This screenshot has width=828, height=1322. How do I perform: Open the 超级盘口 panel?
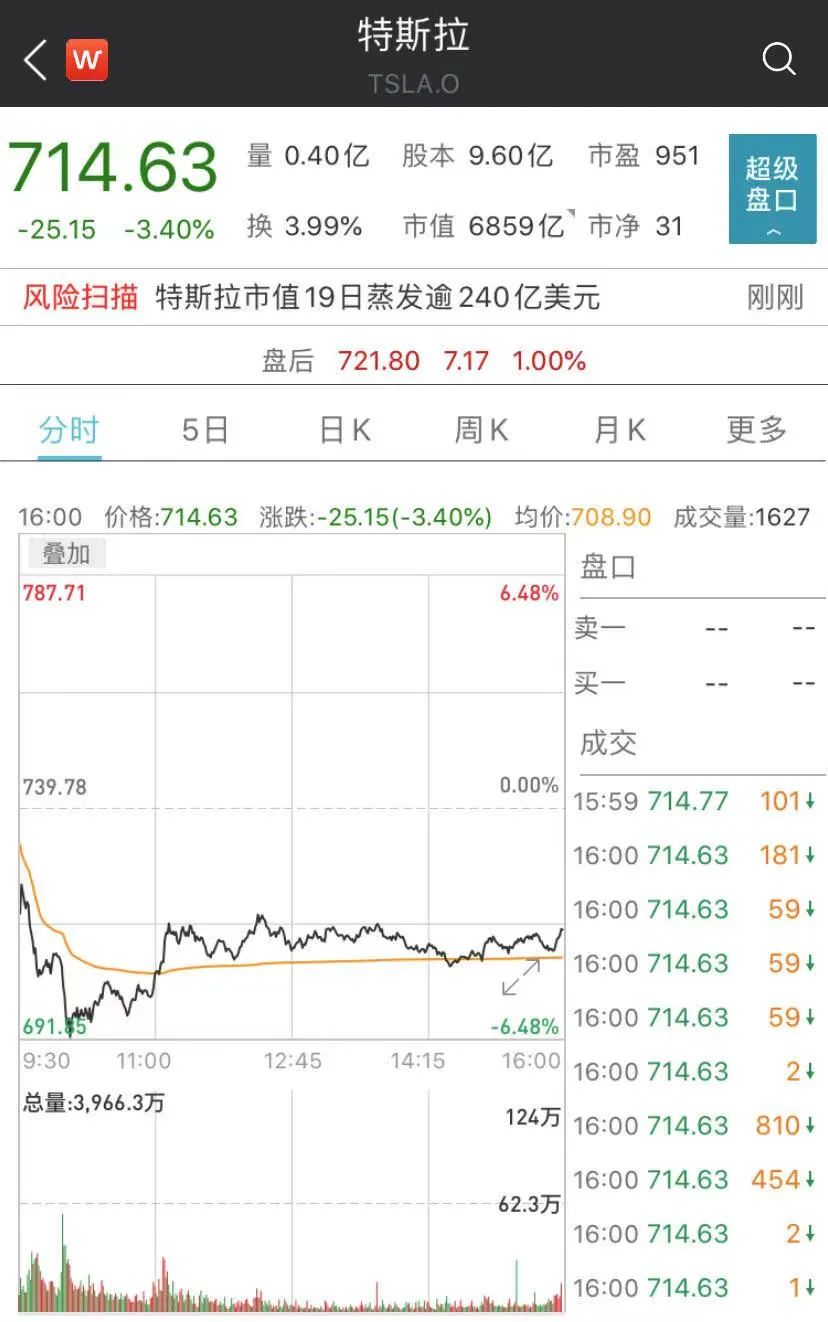point(772,189)
